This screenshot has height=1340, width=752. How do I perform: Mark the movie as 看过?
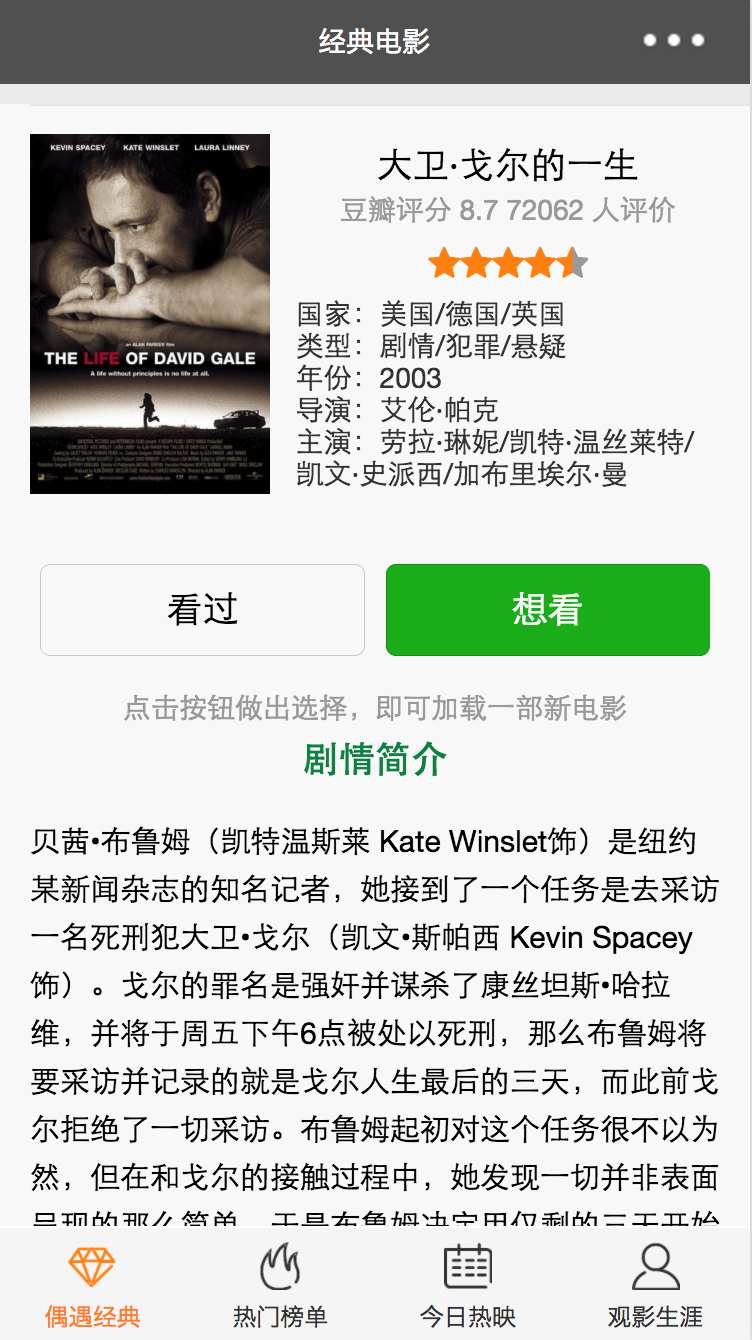tap(202, 610)
